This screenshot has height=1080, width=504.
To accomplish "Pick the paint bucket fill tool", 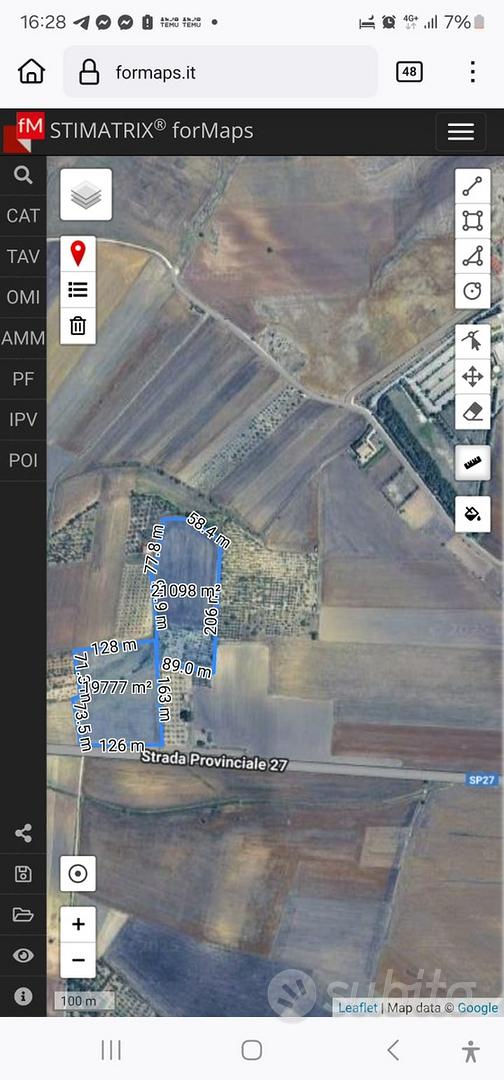I will pyautogui.click(x=472, y=514).
